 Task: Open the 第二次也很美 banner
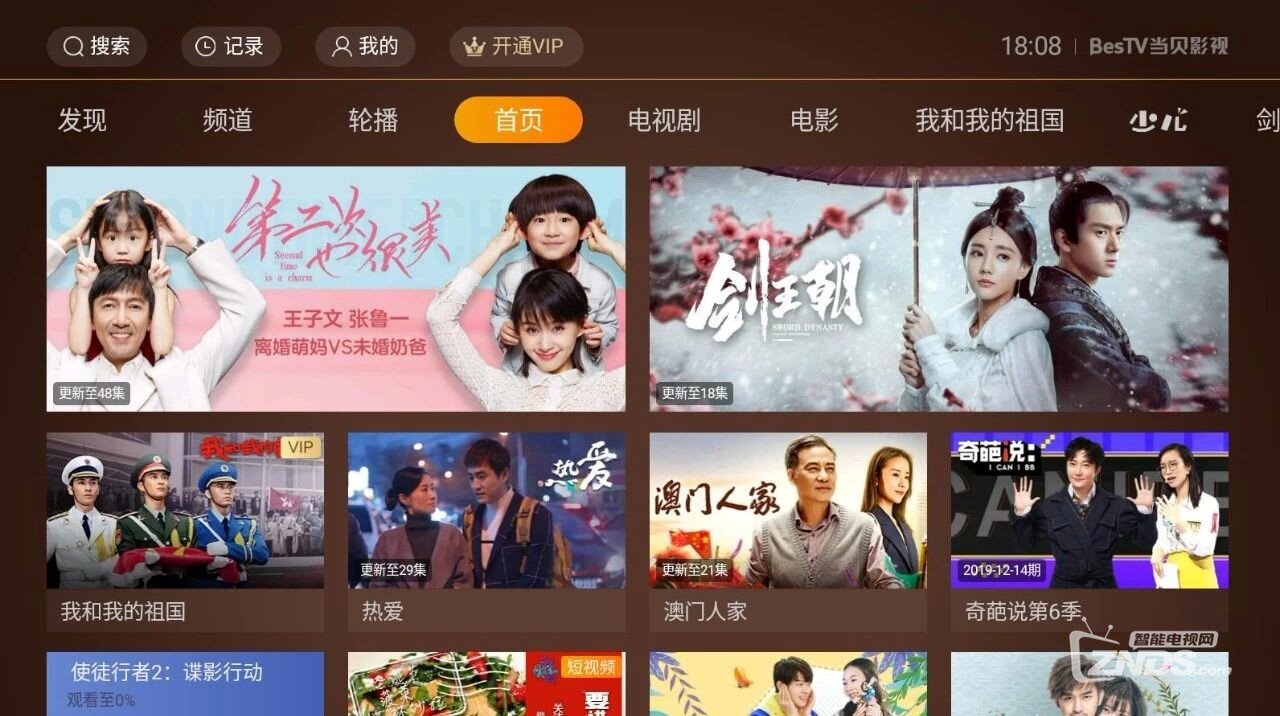336,289
